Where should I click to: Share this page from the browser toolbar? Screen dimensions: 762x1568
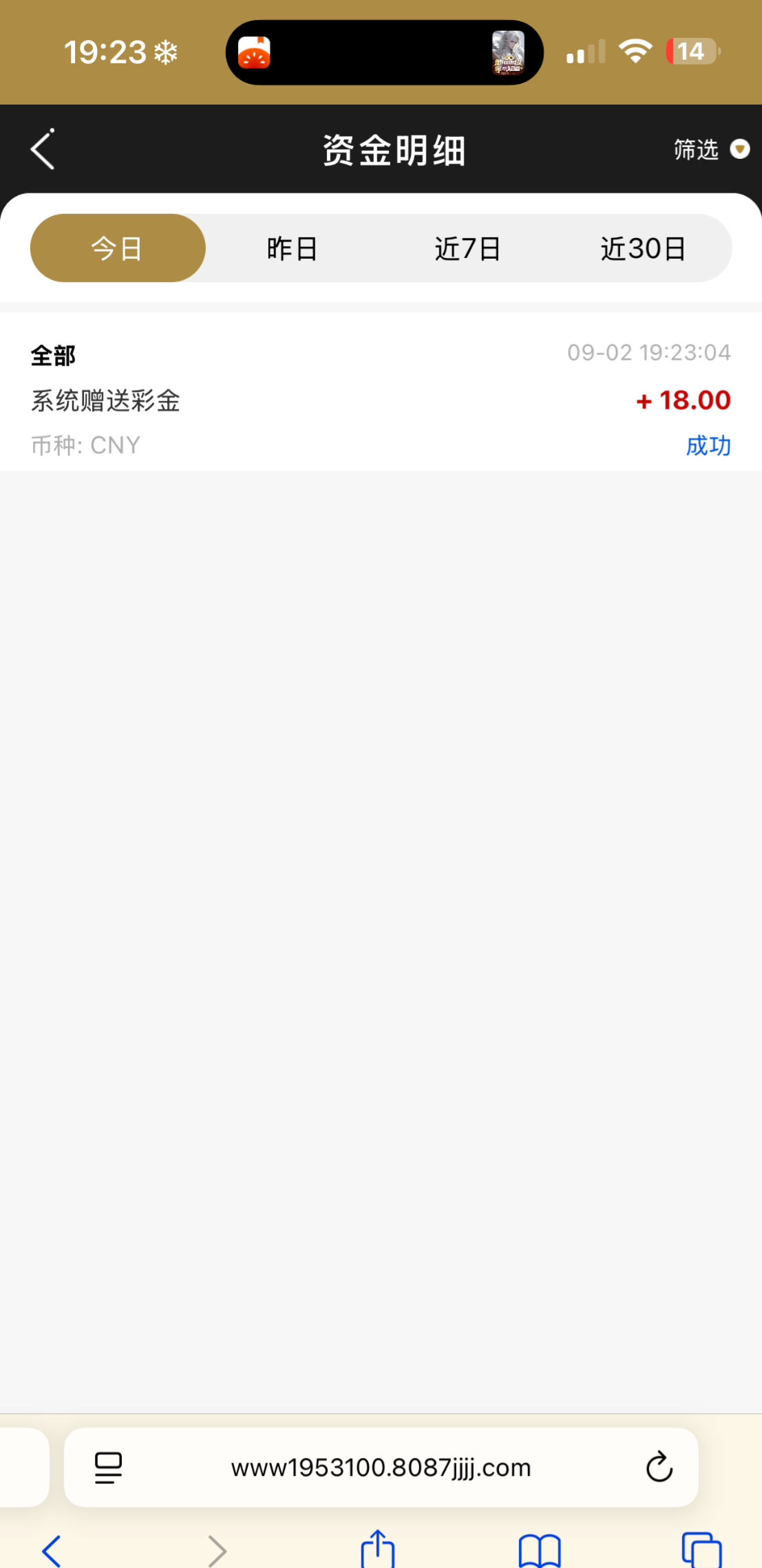point(378,1549)
